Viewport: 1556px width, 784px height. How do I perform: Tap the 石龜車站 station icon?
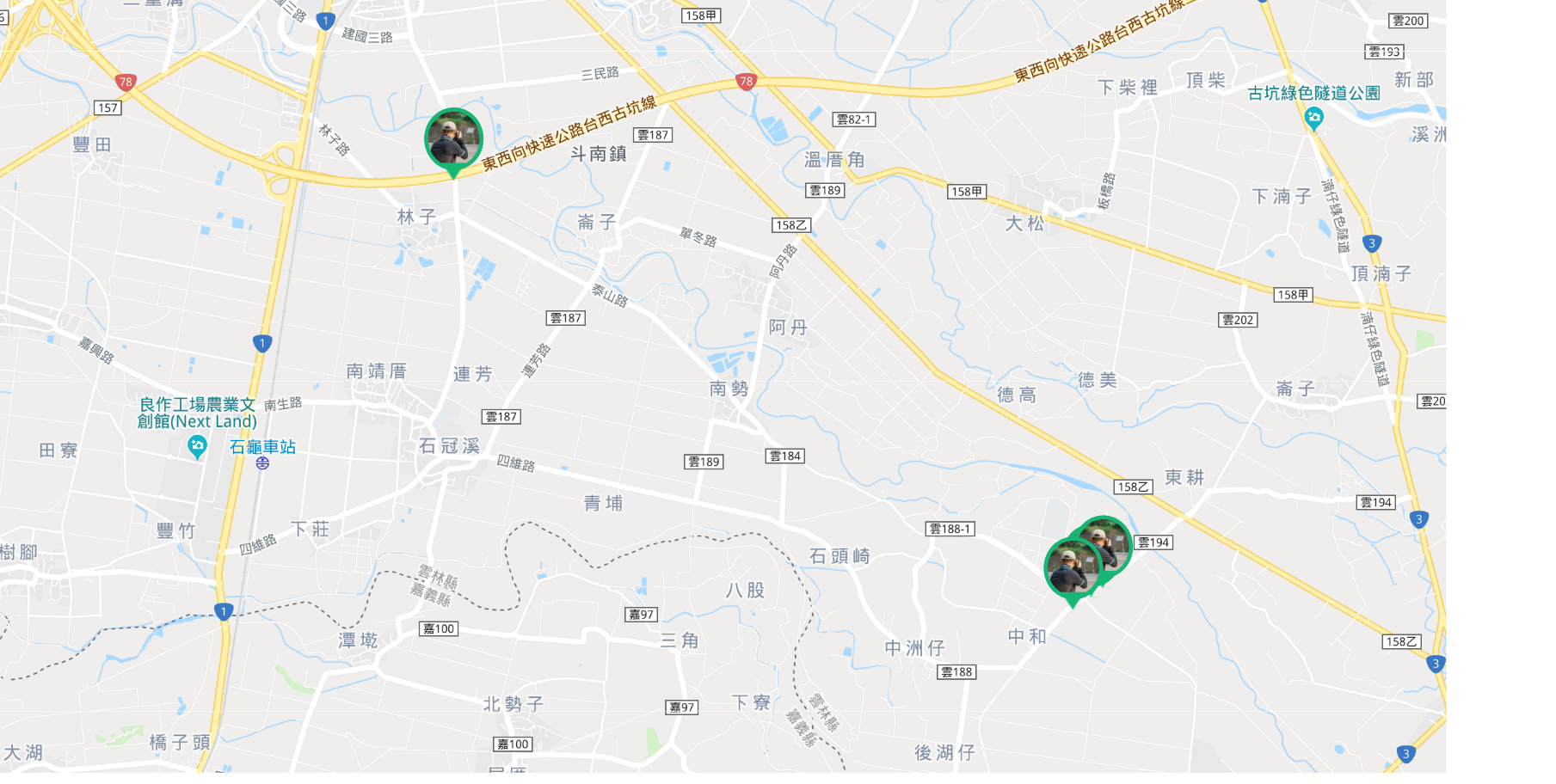click(x=262, y=463)
